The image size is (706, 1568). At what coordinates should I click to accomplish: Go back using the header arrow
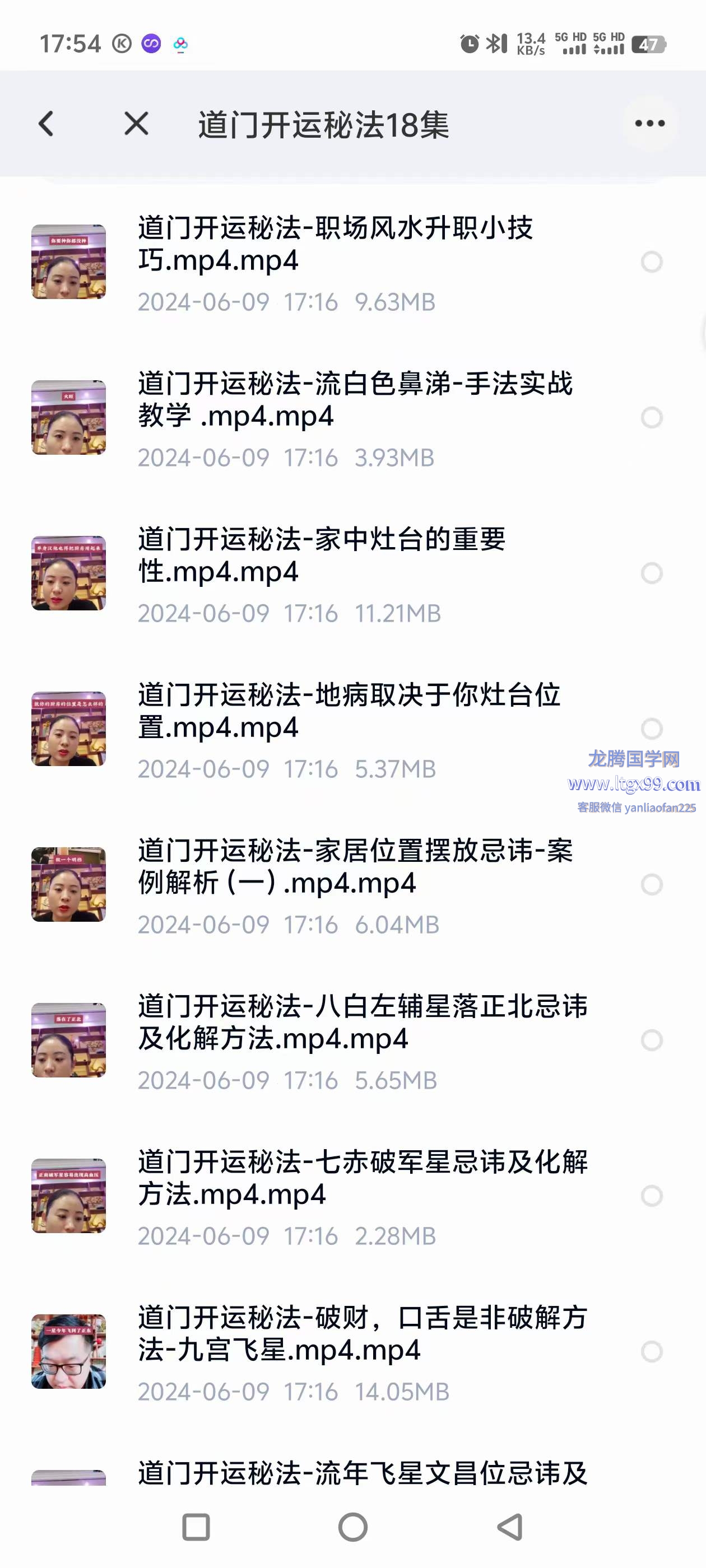pyautogui.click(x=47, y=124)
